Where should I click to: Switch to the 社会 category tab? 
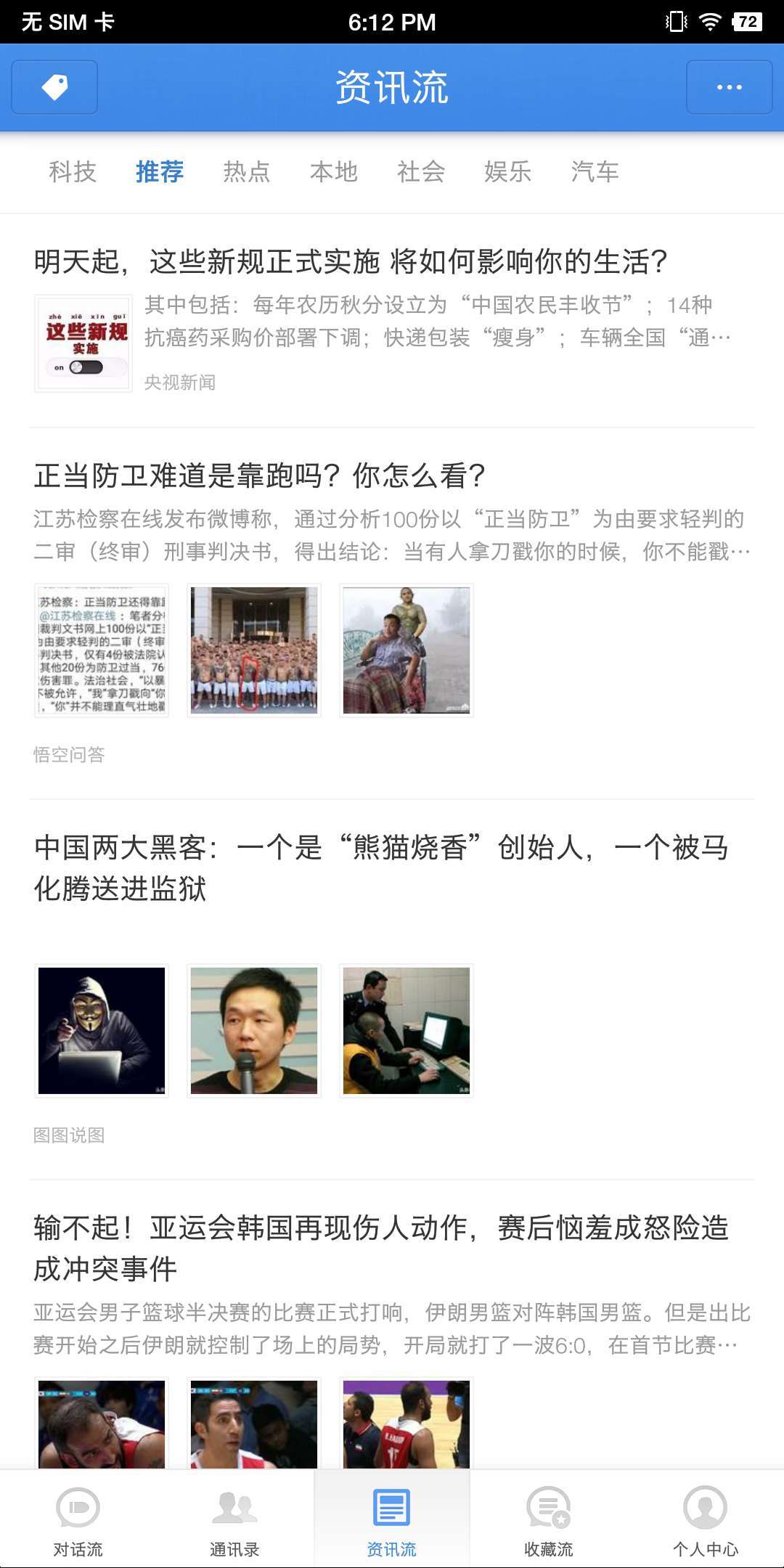pyautogui.click(x=421, y=172)
